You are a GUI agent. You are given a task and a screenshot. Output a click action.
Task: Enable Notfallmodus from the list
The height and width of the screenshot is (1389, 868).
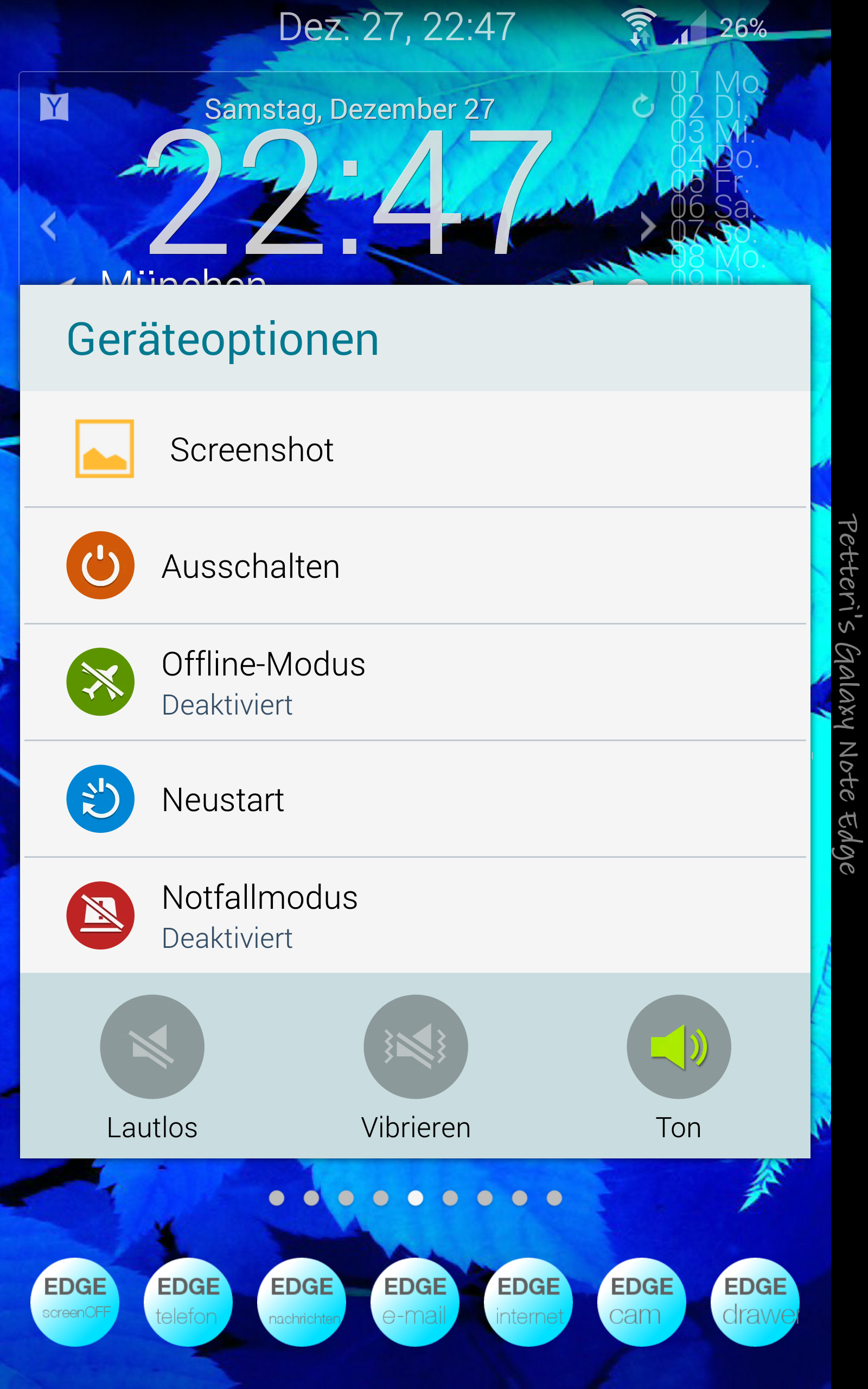tap(415, 915)
